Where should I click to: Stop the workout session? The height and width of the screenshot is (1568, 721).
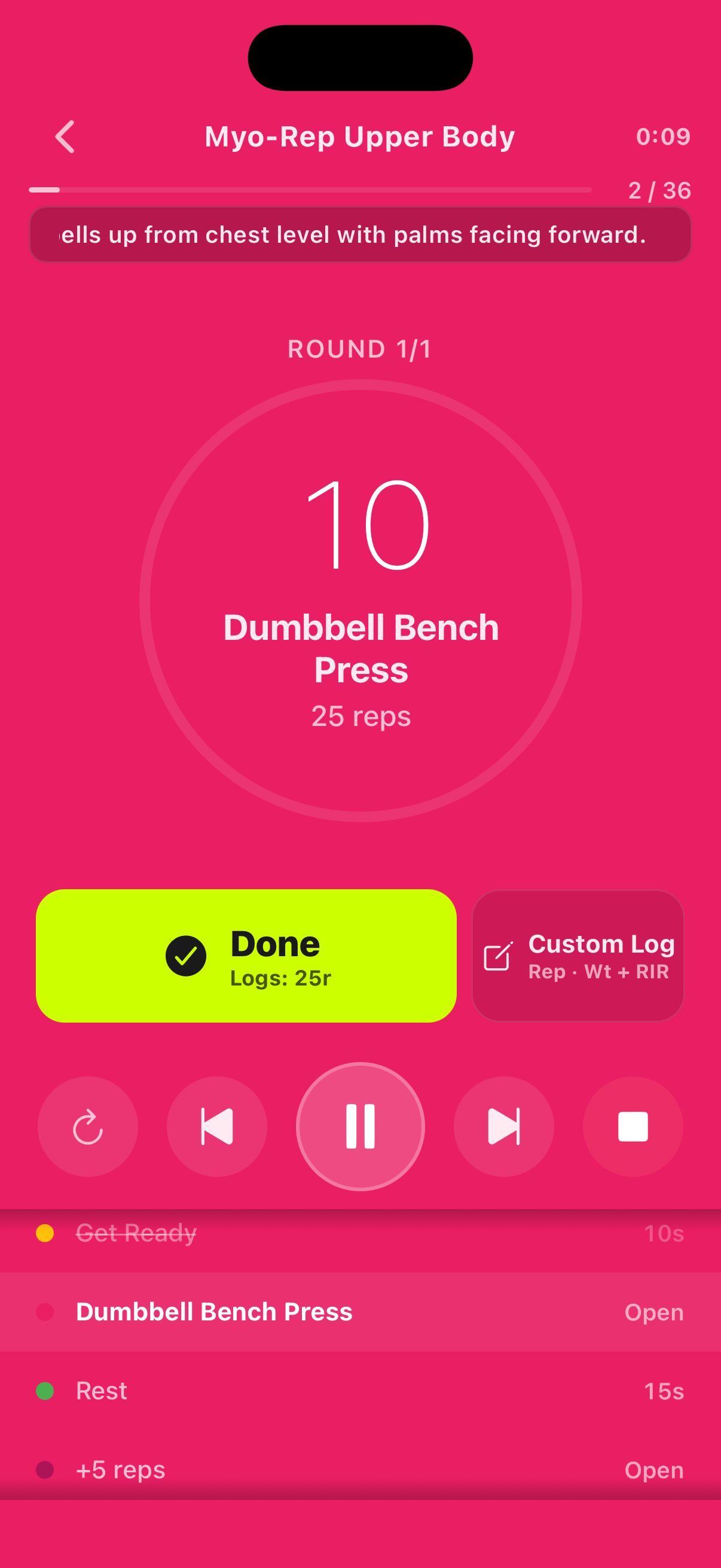[633, 1125]
